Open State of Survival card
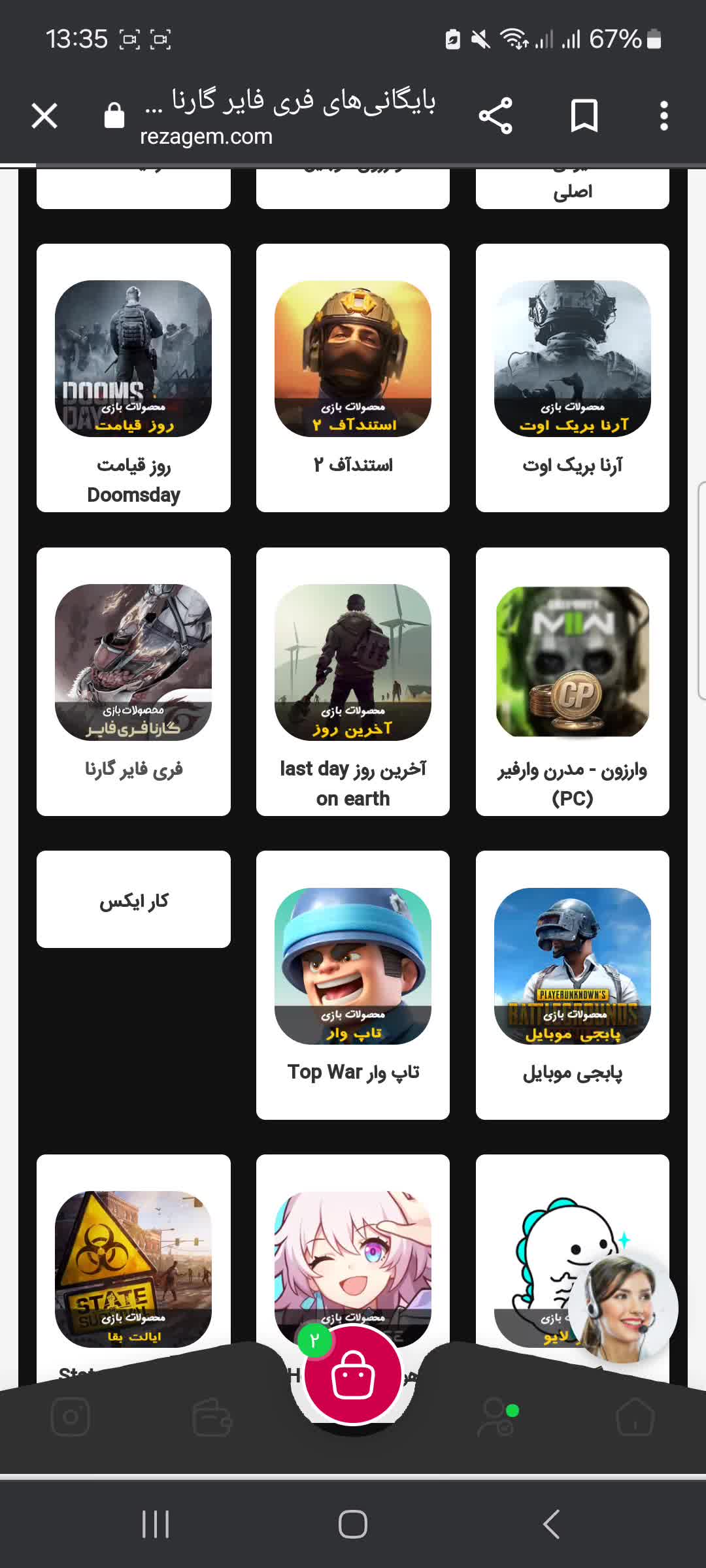Viewport: 706px width, 1568px height. (133, 1269)
